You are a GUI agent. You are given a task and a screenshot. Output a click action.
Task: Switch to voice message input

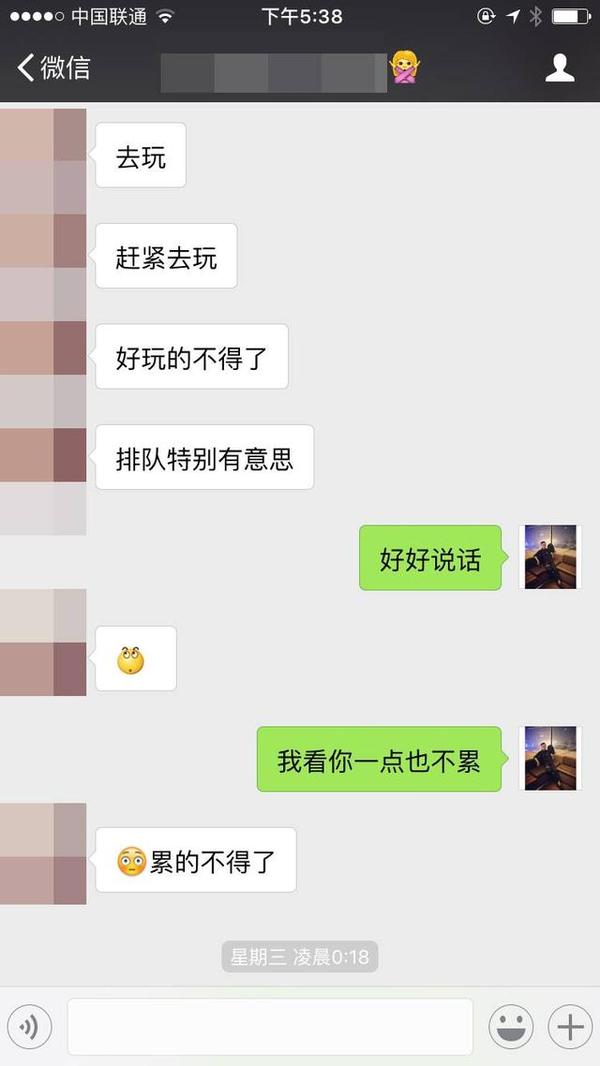[x=29, y=1026]
